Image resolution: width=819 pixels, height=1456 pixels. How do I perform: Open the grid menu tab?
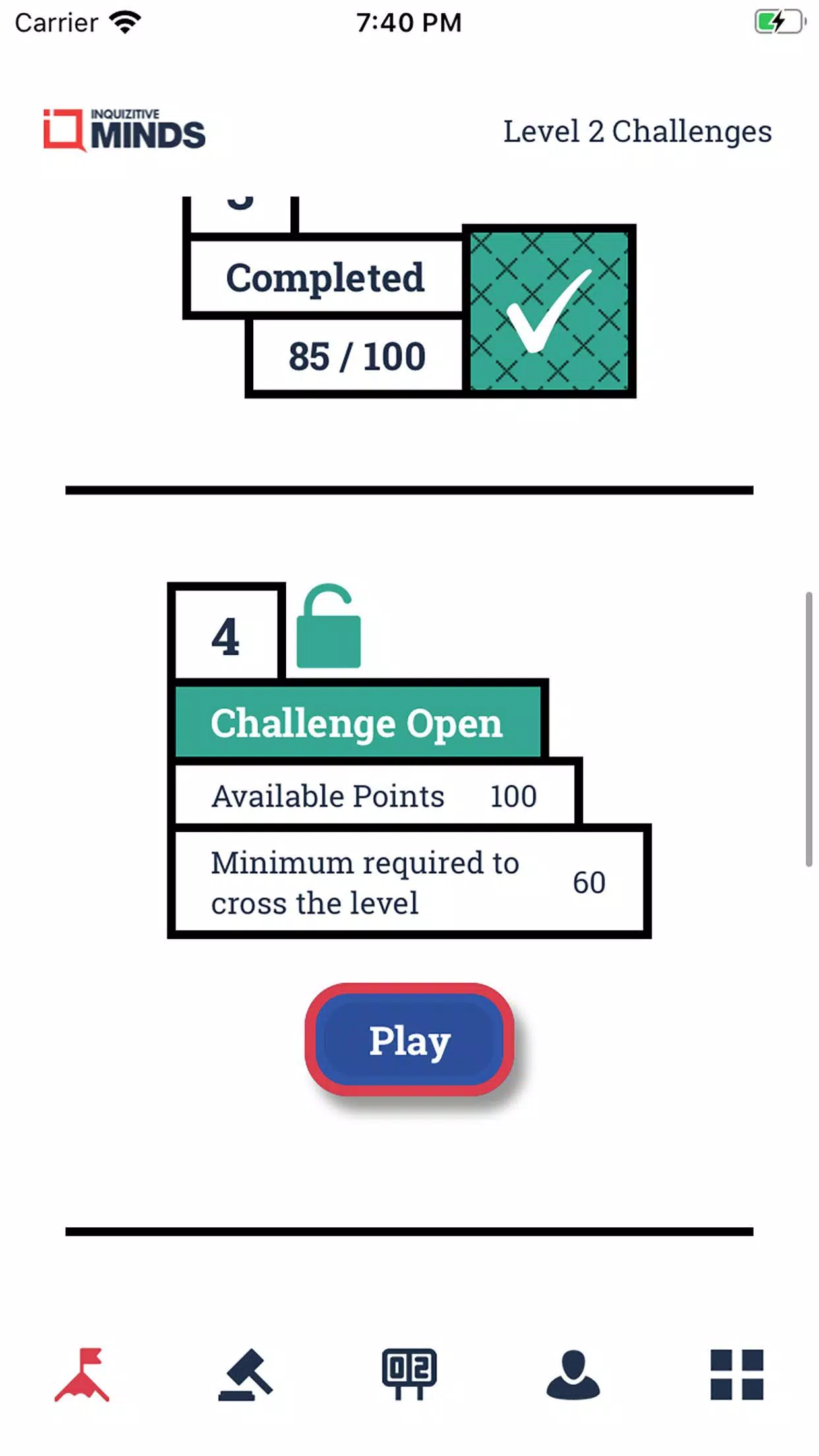(x=737, y=1374)
